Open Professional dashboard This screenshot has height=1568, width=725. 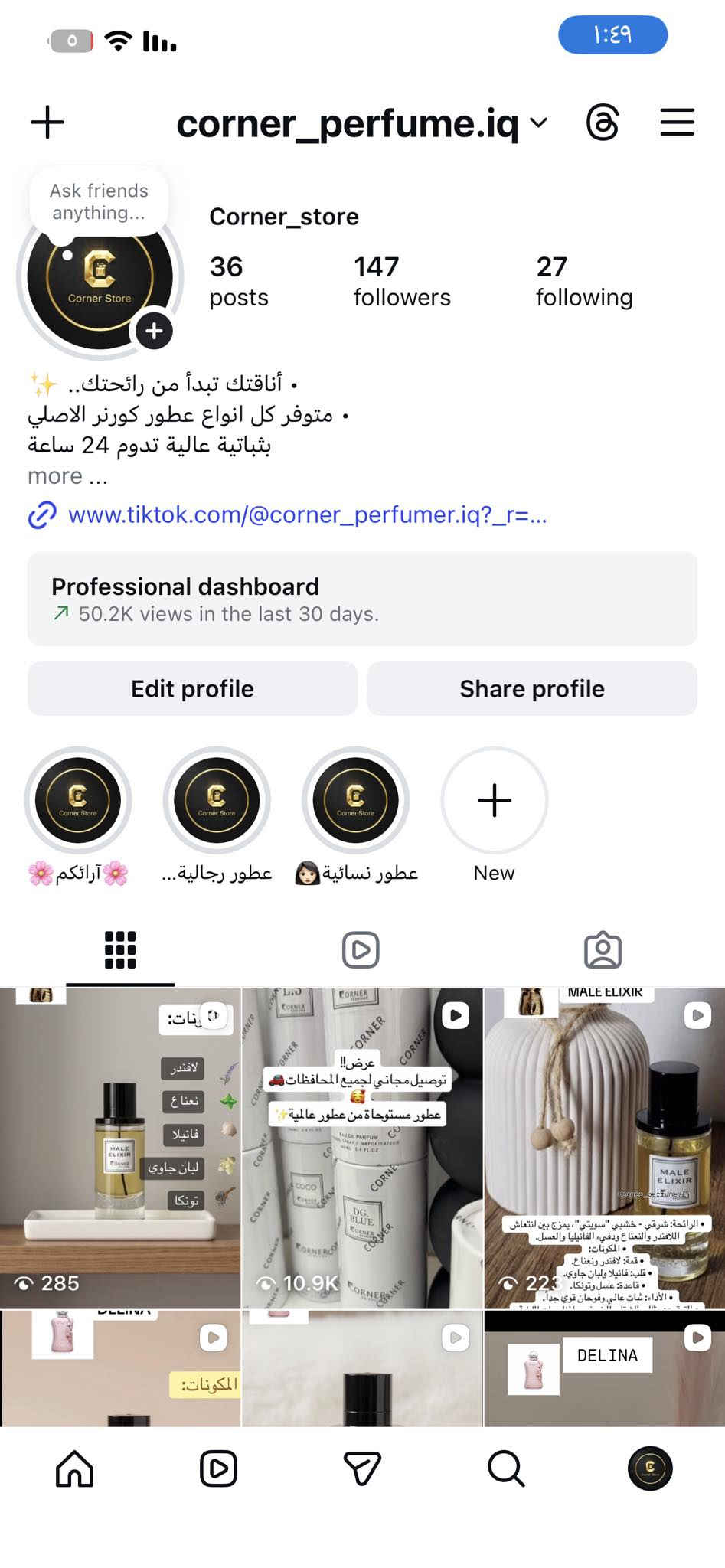(x=362, y=599)
